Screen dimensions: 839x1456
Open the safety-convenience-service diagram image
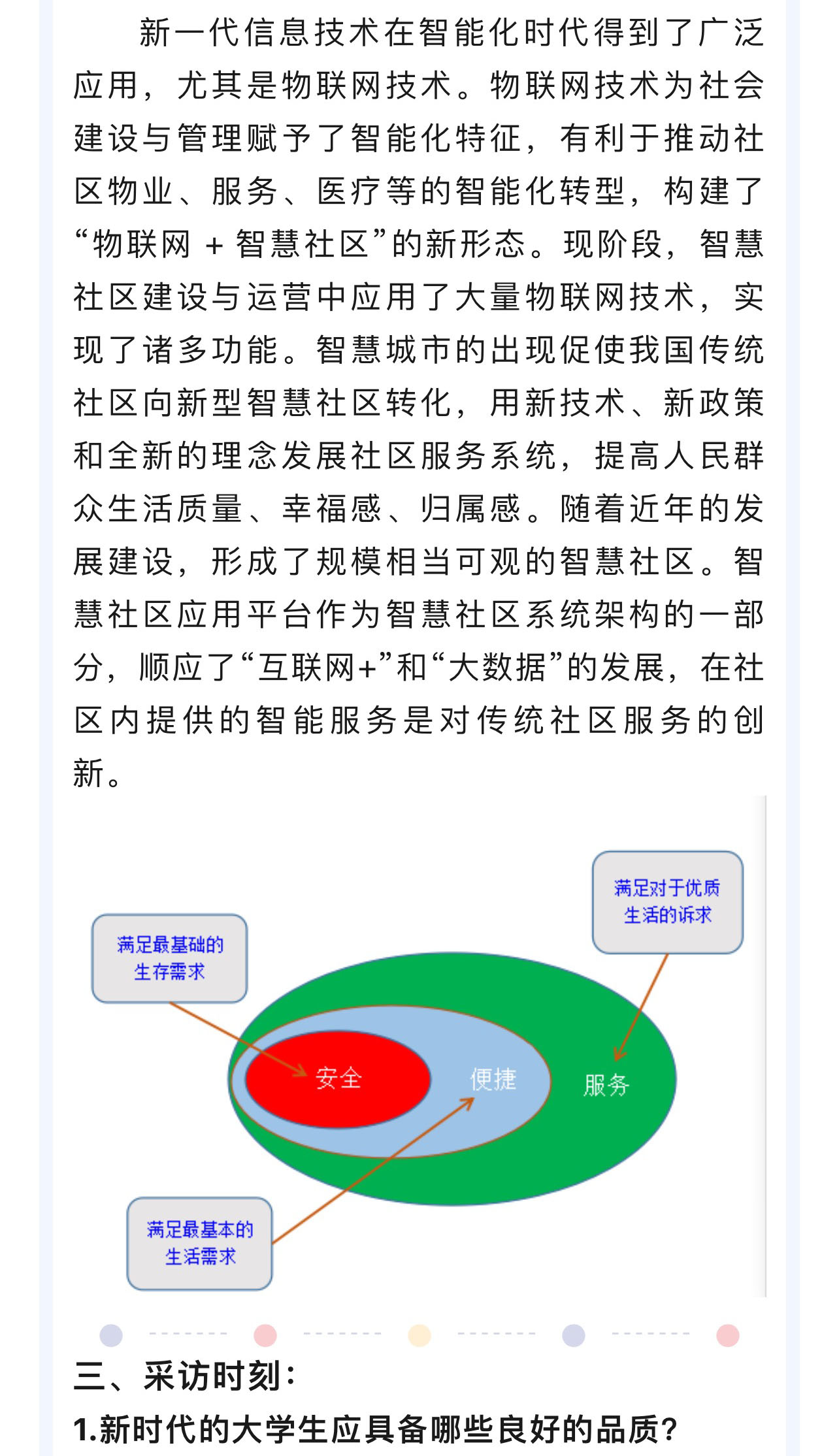point(419,1046)
